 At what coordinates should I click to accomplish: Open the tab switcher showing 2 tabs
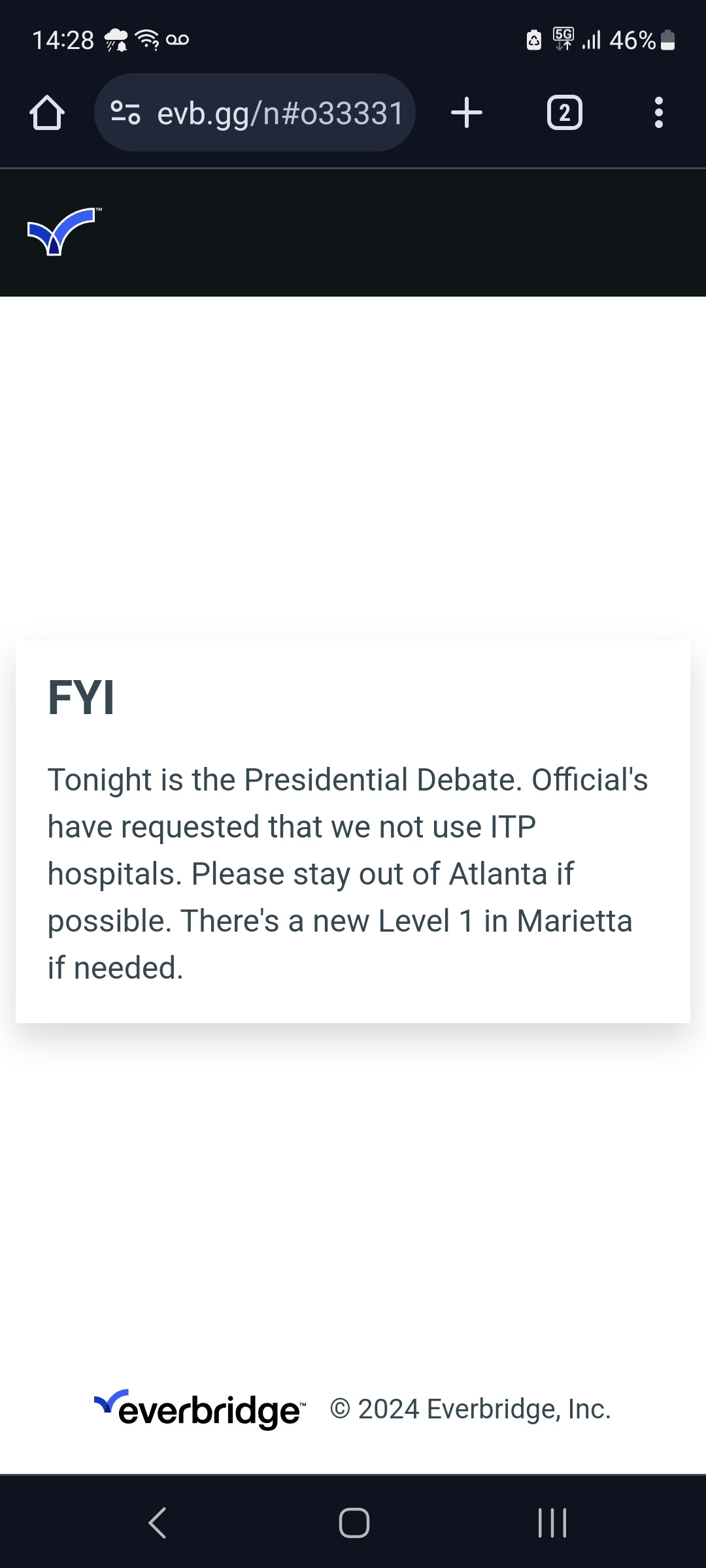tap(564, 113)
